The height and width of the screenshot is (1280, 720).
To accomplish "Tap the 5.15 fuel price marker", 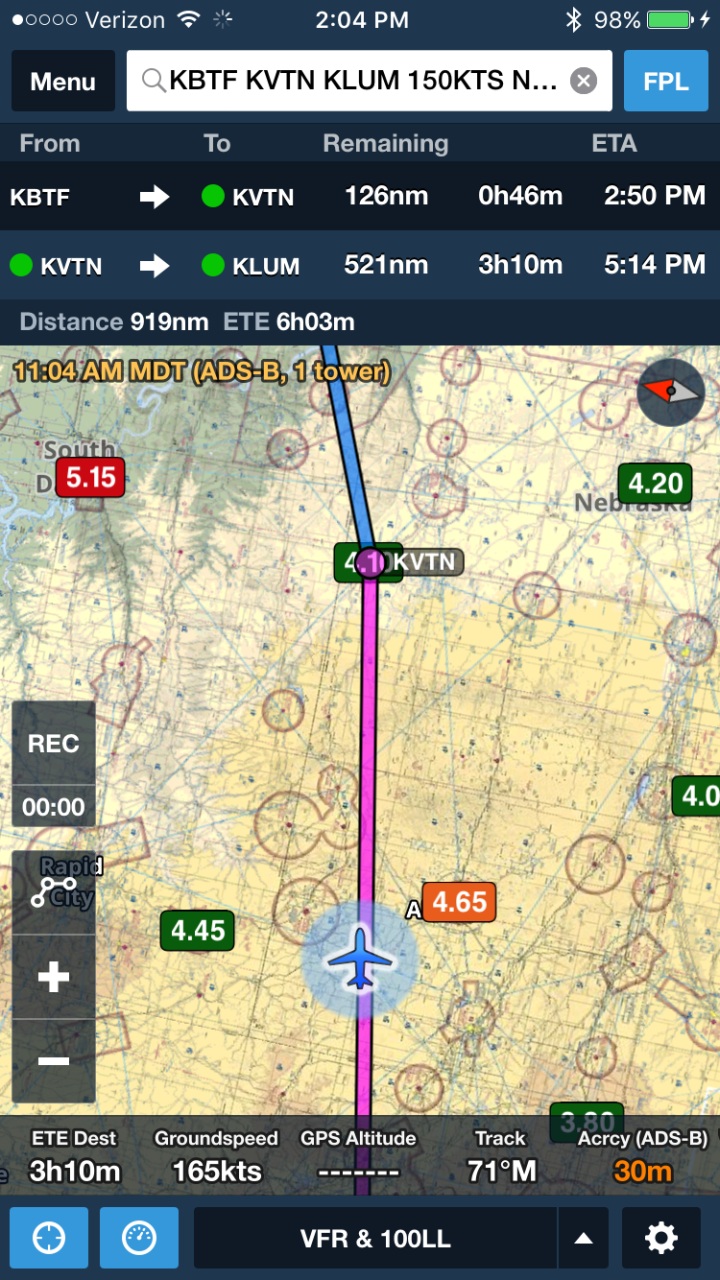I will 91,477.
